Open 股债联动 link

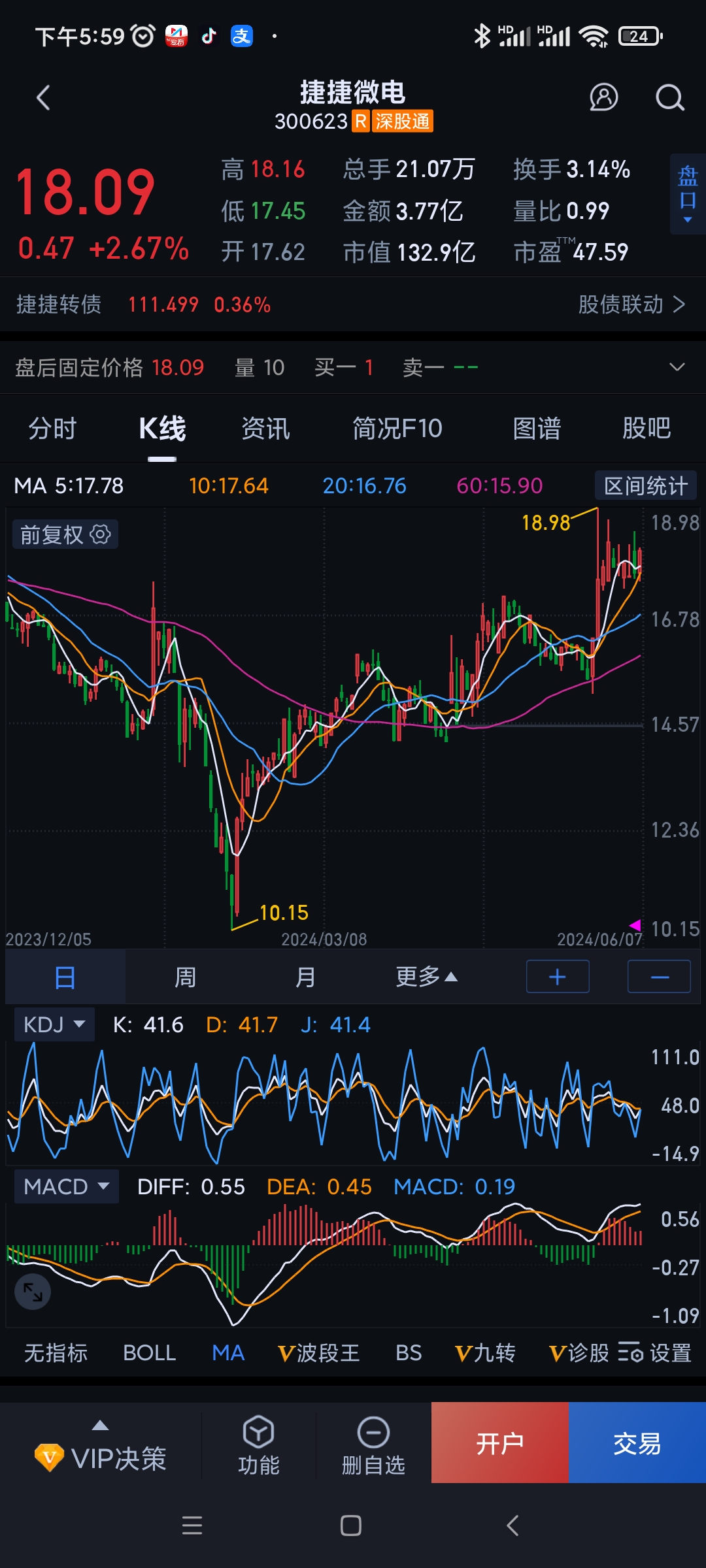pos(631,304)
